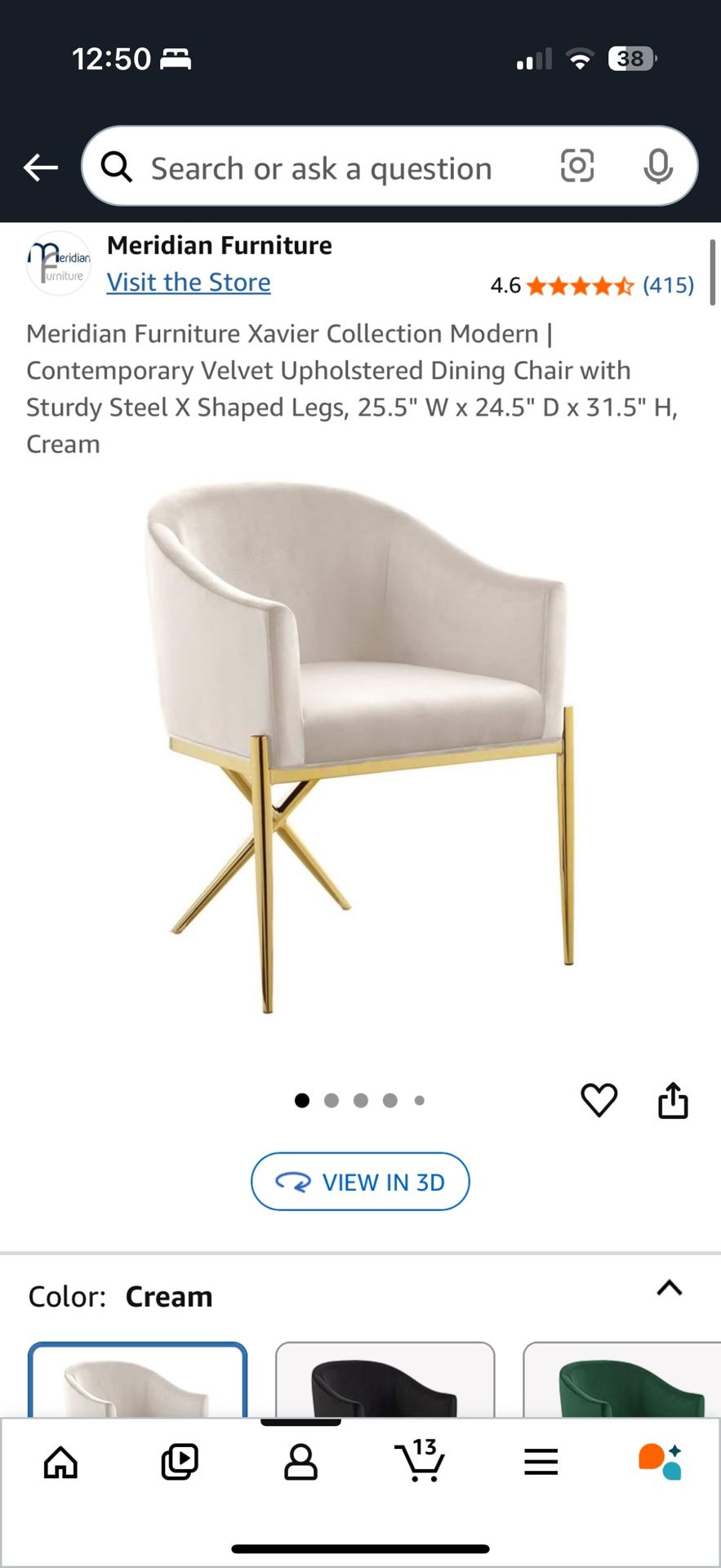This screenshot has width=721, height=1568.
Task: Open the cream chair product image
Action: (360, 747)
